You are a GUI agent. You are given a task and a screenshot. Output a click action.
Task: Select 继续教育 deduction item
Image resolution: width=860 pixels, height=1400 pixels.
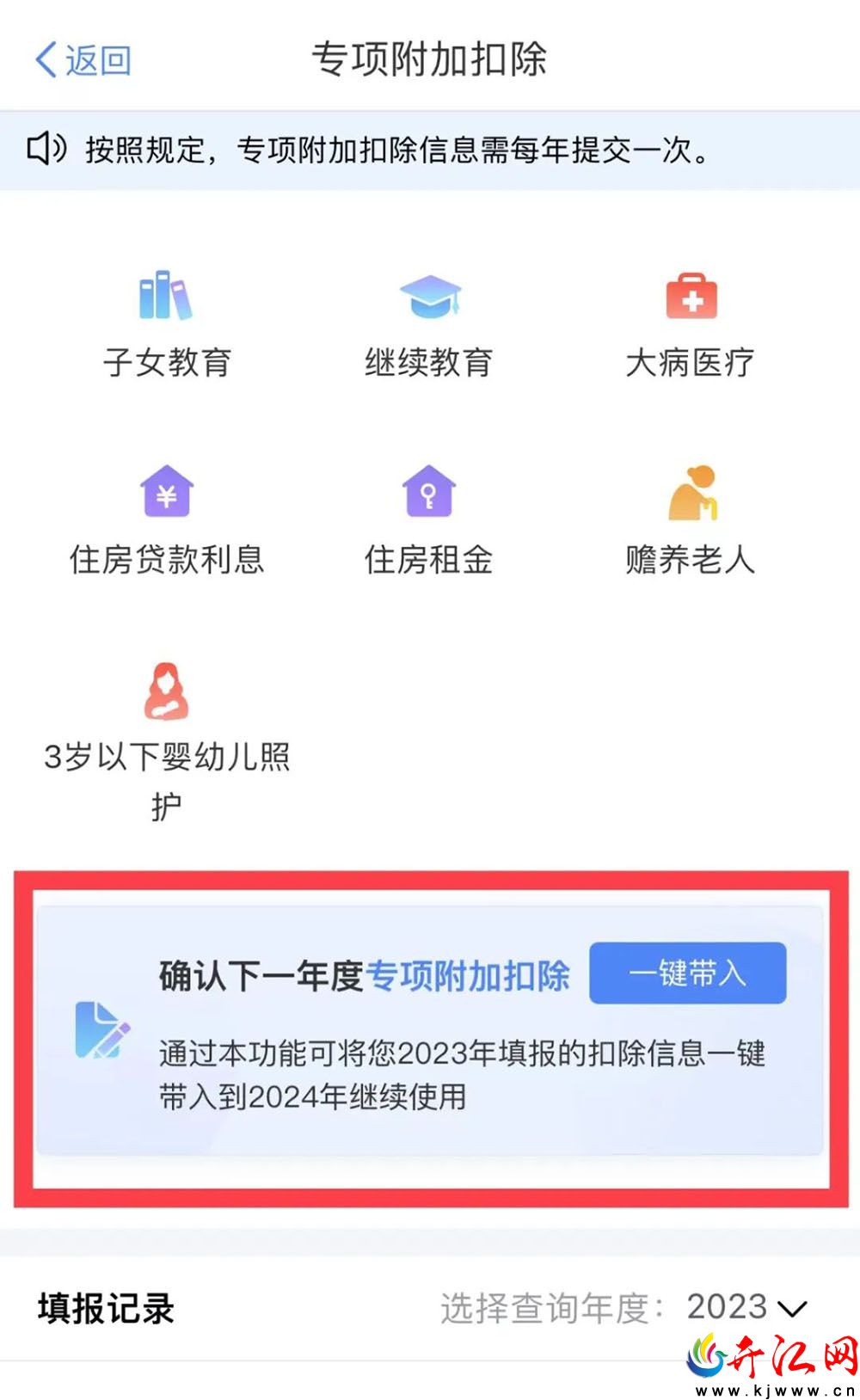click(429, 326)
